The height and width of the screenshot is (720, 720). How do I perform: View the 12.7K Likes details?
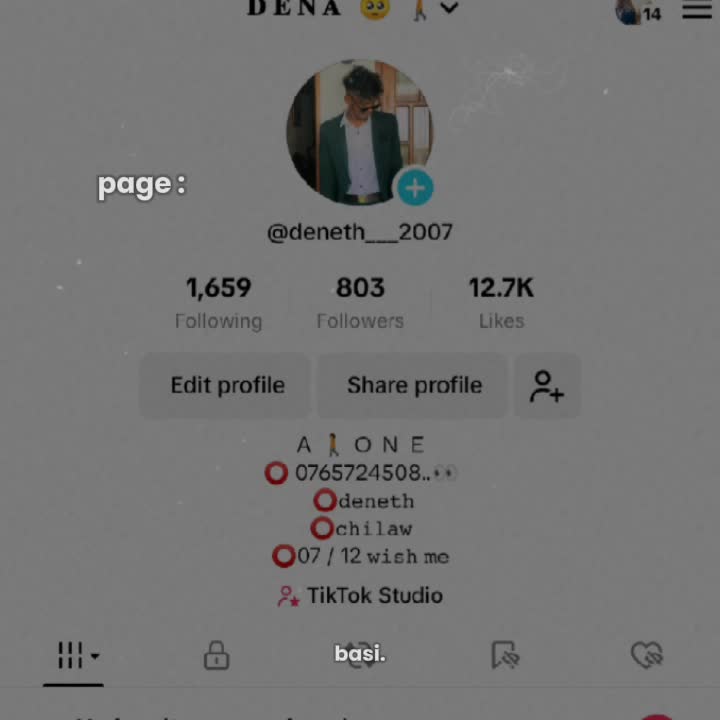click(x=501, y=302)
